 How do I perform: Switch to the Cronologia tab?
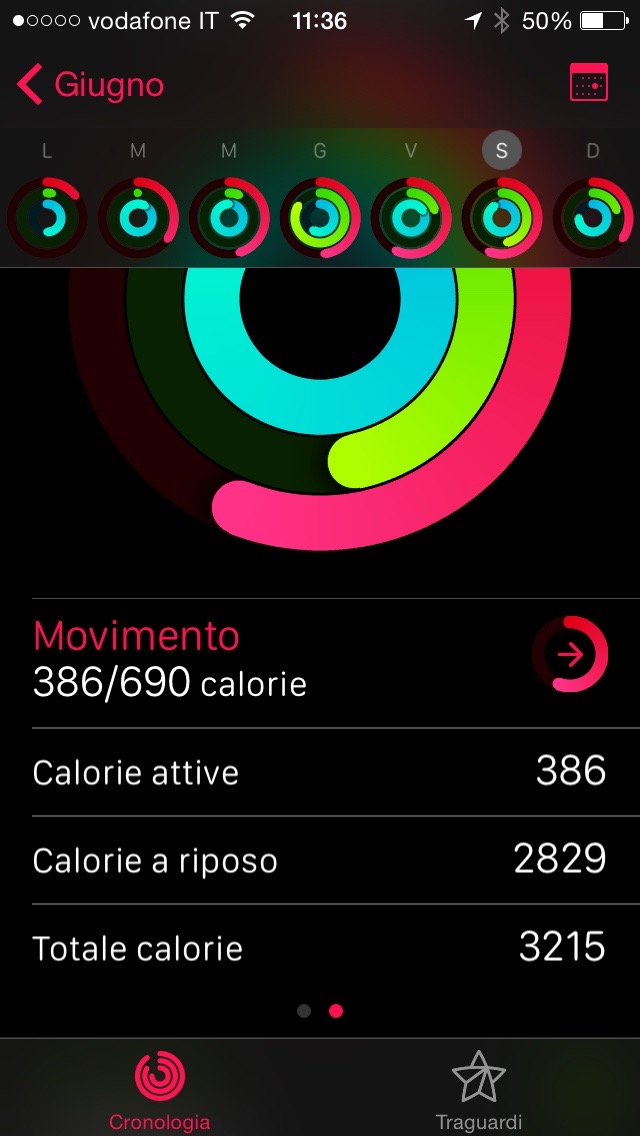(160, 1090)
